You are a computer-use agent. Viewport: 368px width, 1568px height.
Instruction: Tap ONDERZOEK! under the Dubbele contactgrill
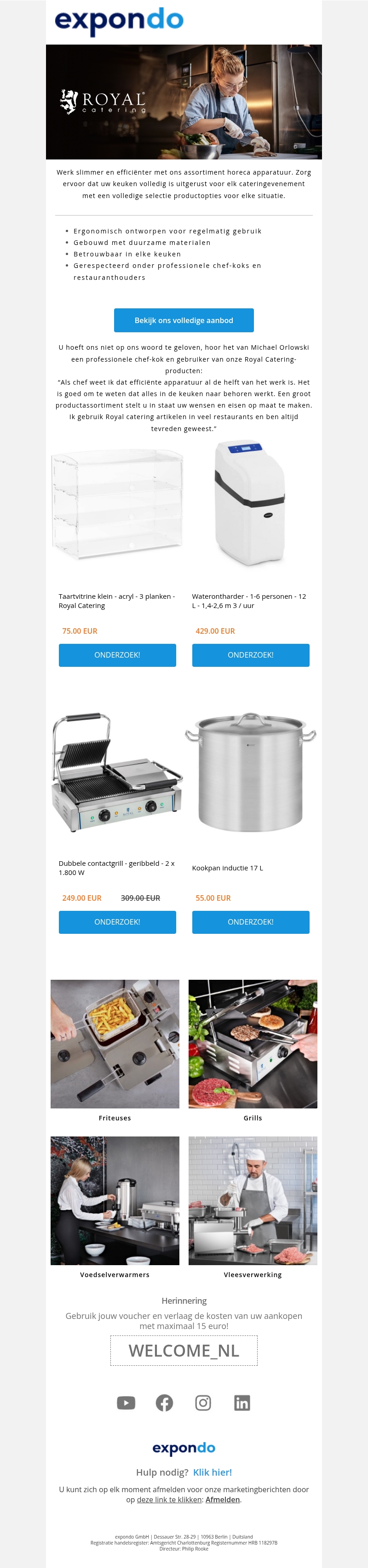pyautogui.click(x=117, y=921)
